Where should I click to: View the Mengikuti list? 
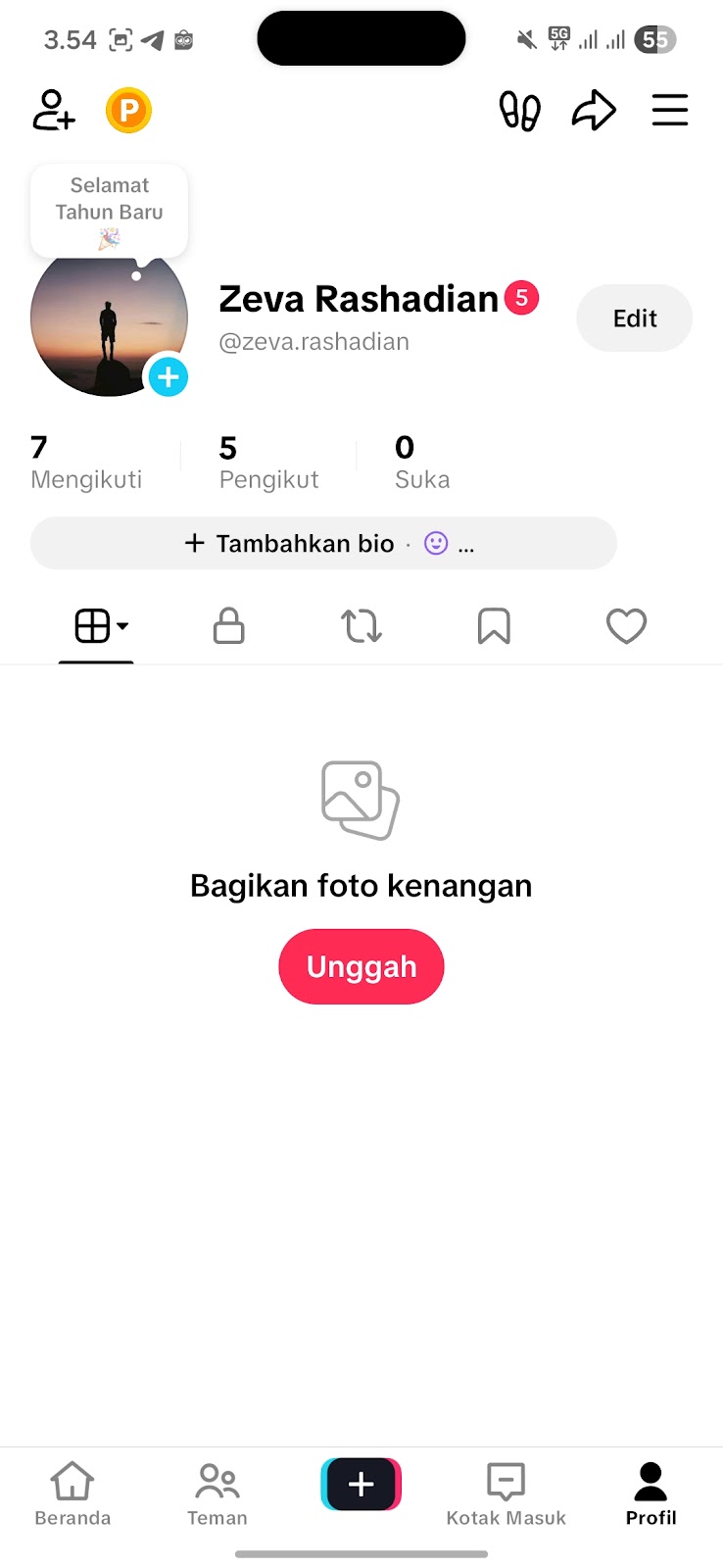pyautogui.click(x=86, y=463)
